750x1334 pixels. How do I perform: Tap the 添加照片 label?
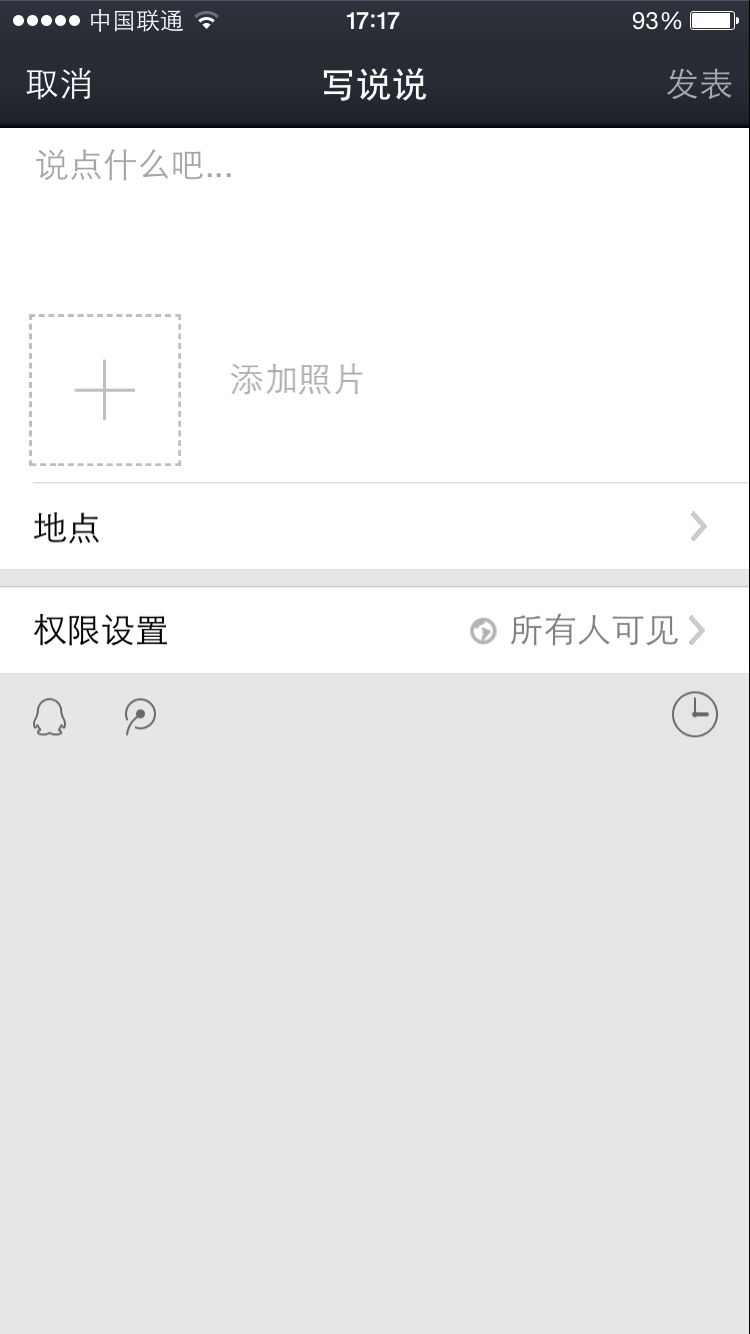click(296, 380)
